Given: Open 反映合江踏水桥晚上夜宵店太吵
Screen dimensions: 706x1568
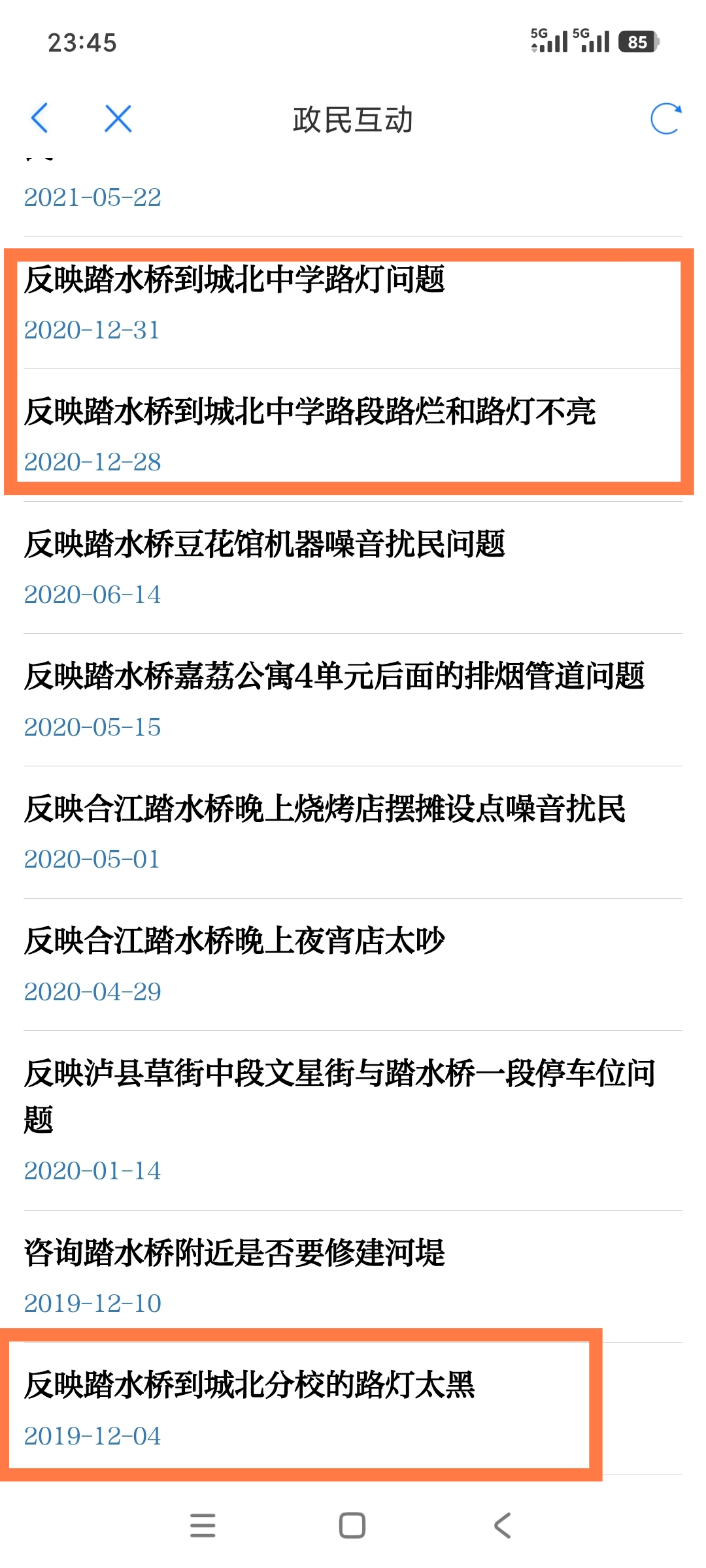Looking at the screenshot, I should 234,941.
